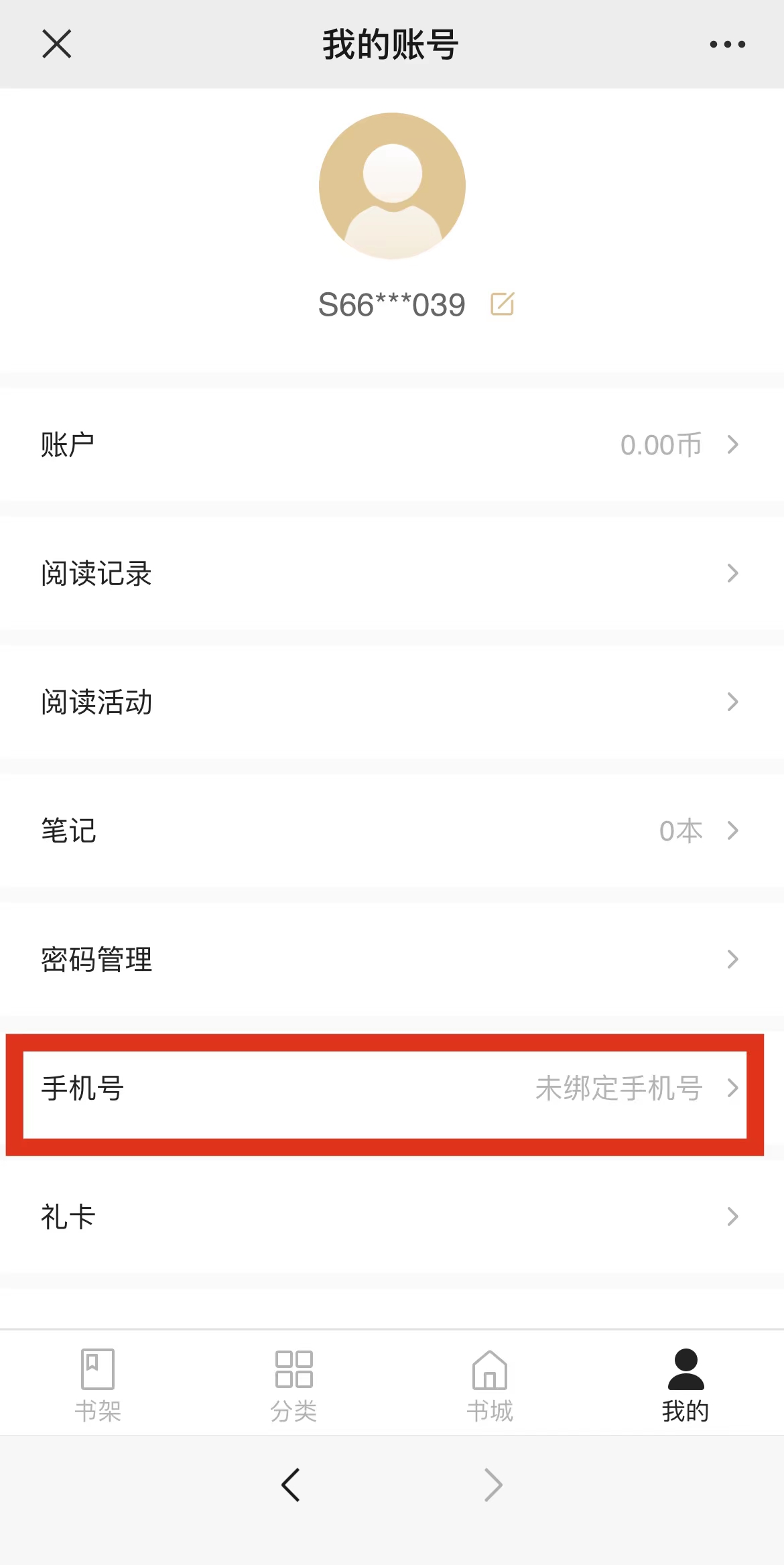Open the three-dot more menu
This screenshot has width=784, height=1565.
[727, 44]
